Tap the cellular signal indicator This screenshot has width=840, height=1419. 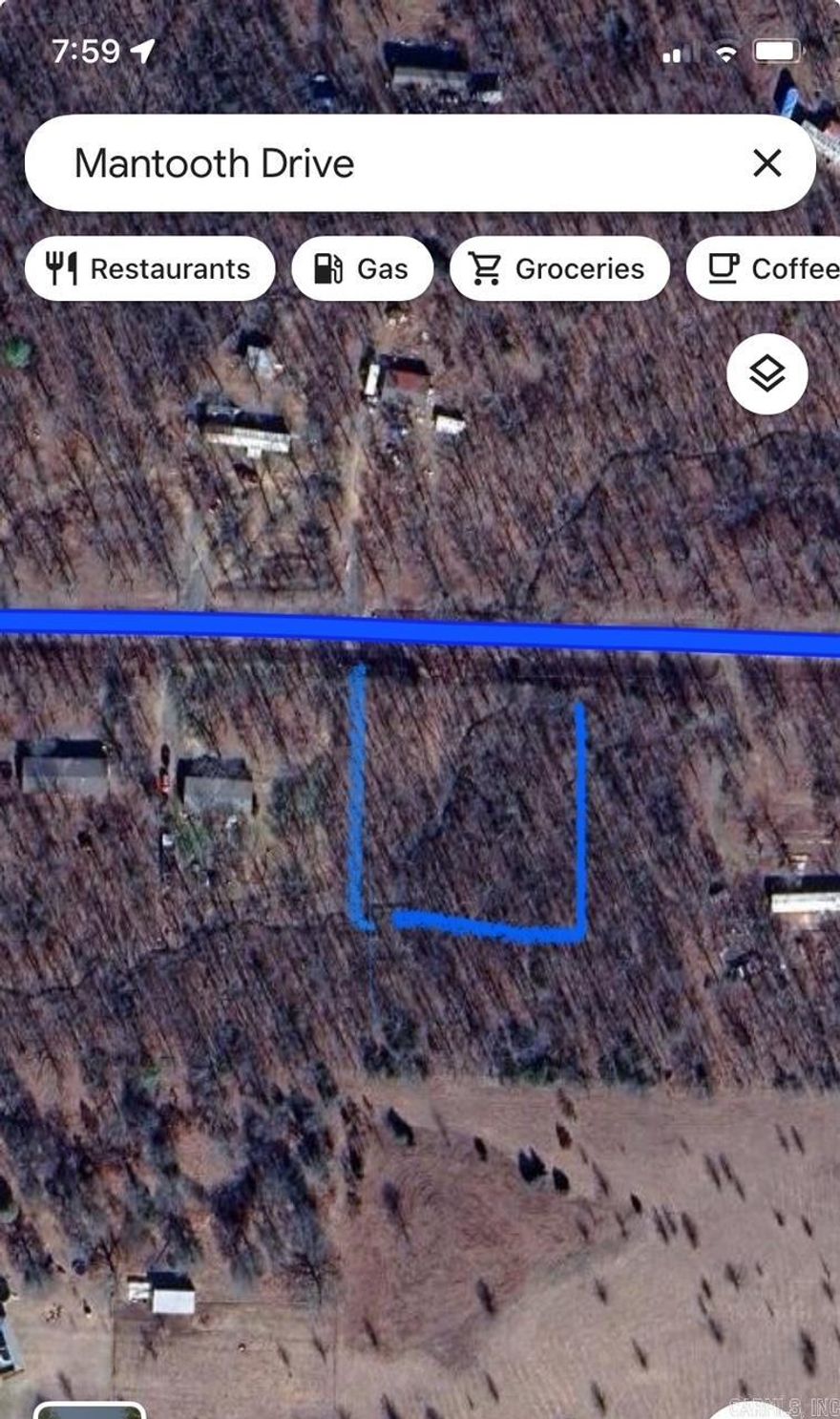click(679, 54)
